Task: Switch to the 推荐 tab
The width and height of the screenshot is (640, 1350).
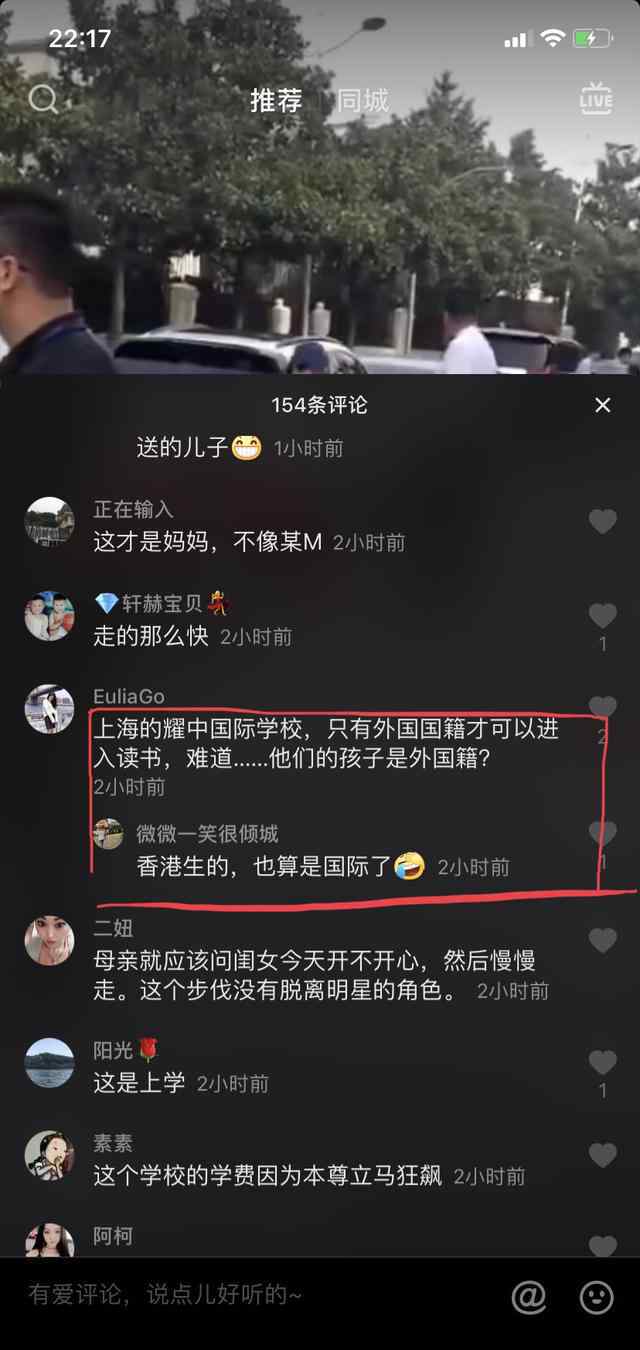Action: pyautogui.click(x=276, y=100)
